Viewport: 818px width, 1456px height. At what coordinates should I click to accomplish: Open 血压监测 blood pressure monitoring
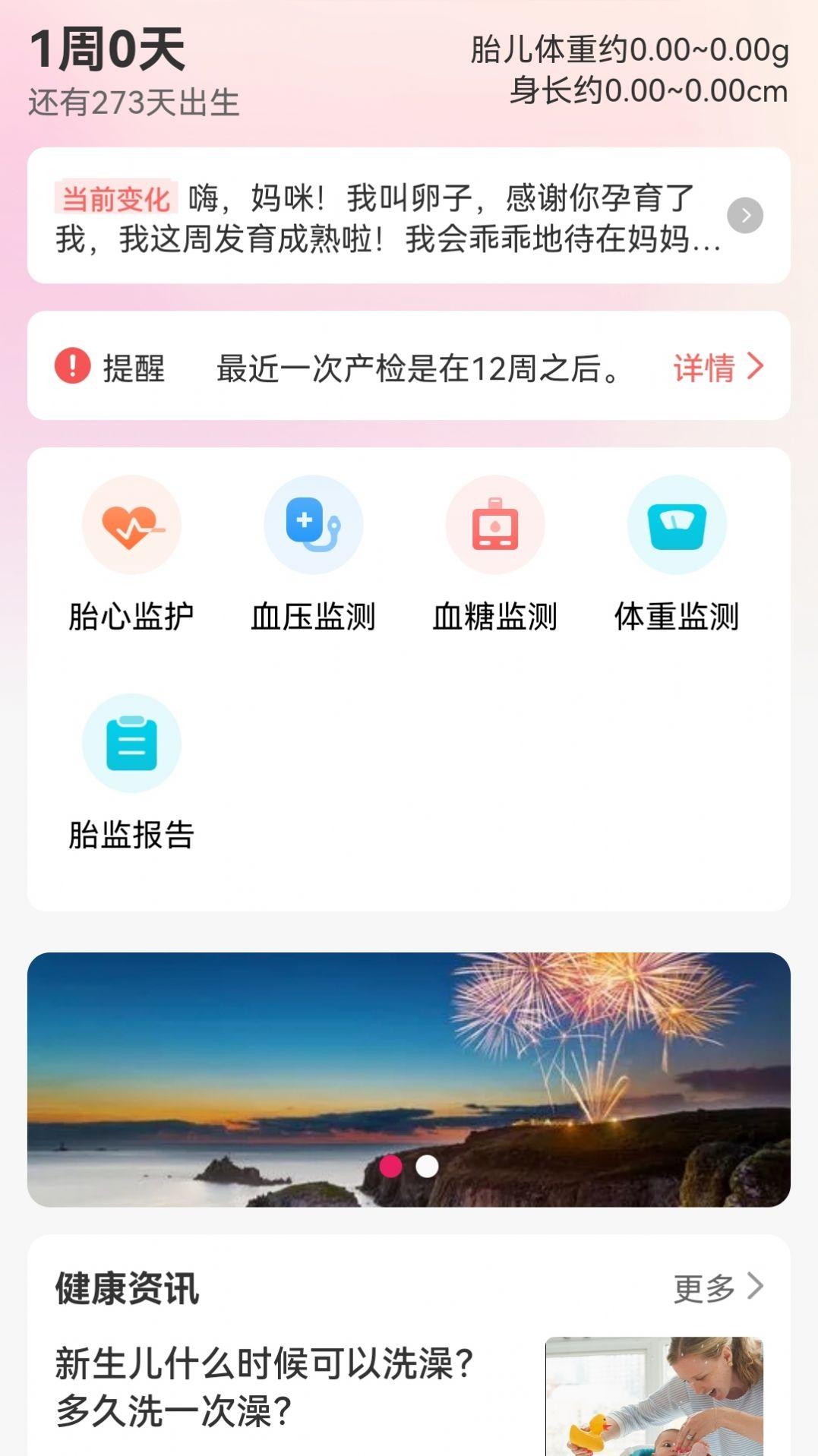click(x=313, y=554)
